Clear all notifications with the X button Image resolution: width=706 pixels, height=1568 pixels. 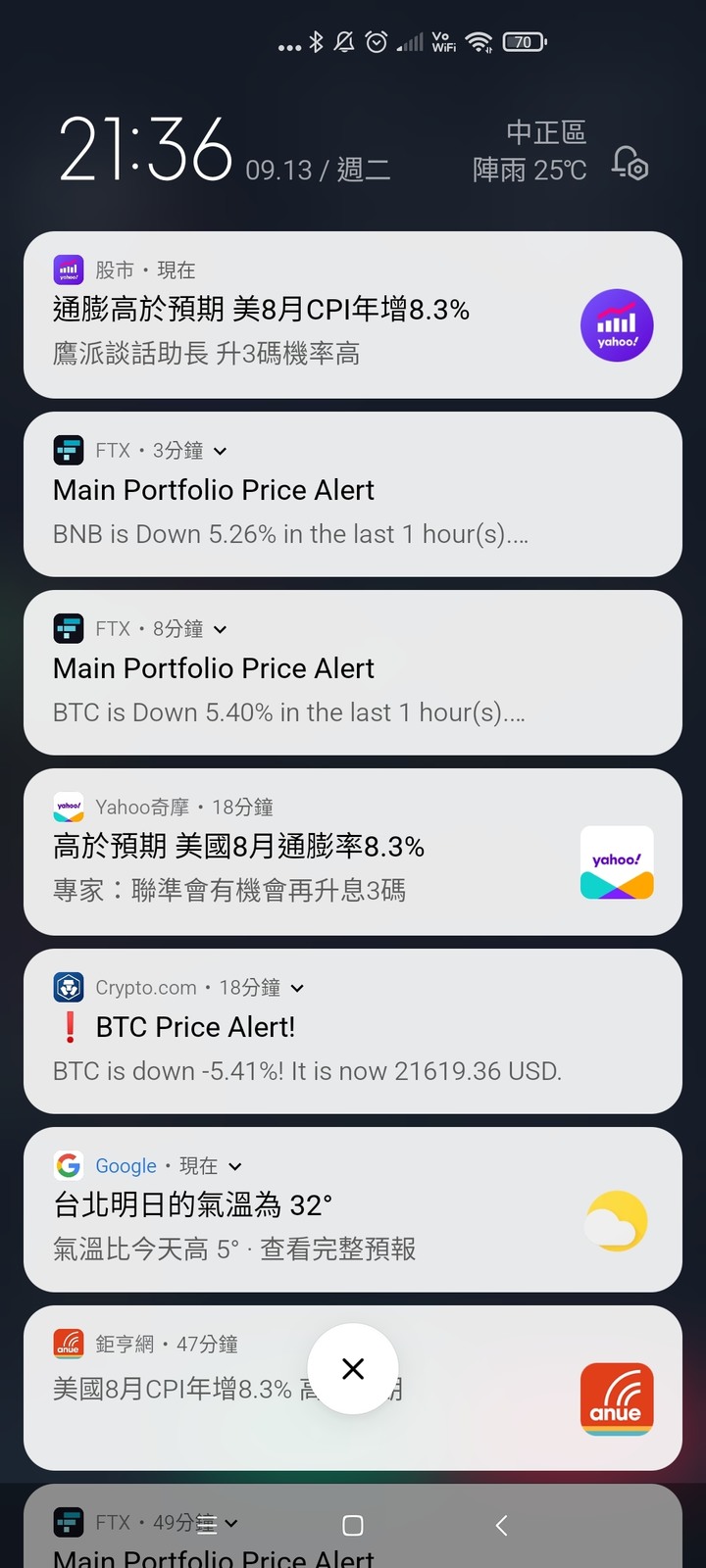coord(353,1368)
